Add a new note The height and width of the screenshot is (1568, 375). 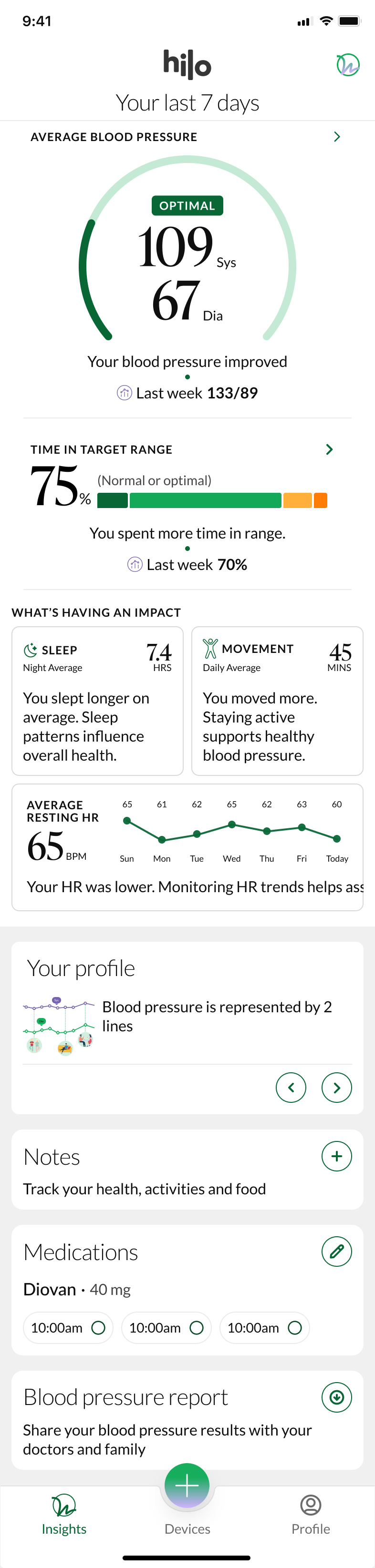336,1156
